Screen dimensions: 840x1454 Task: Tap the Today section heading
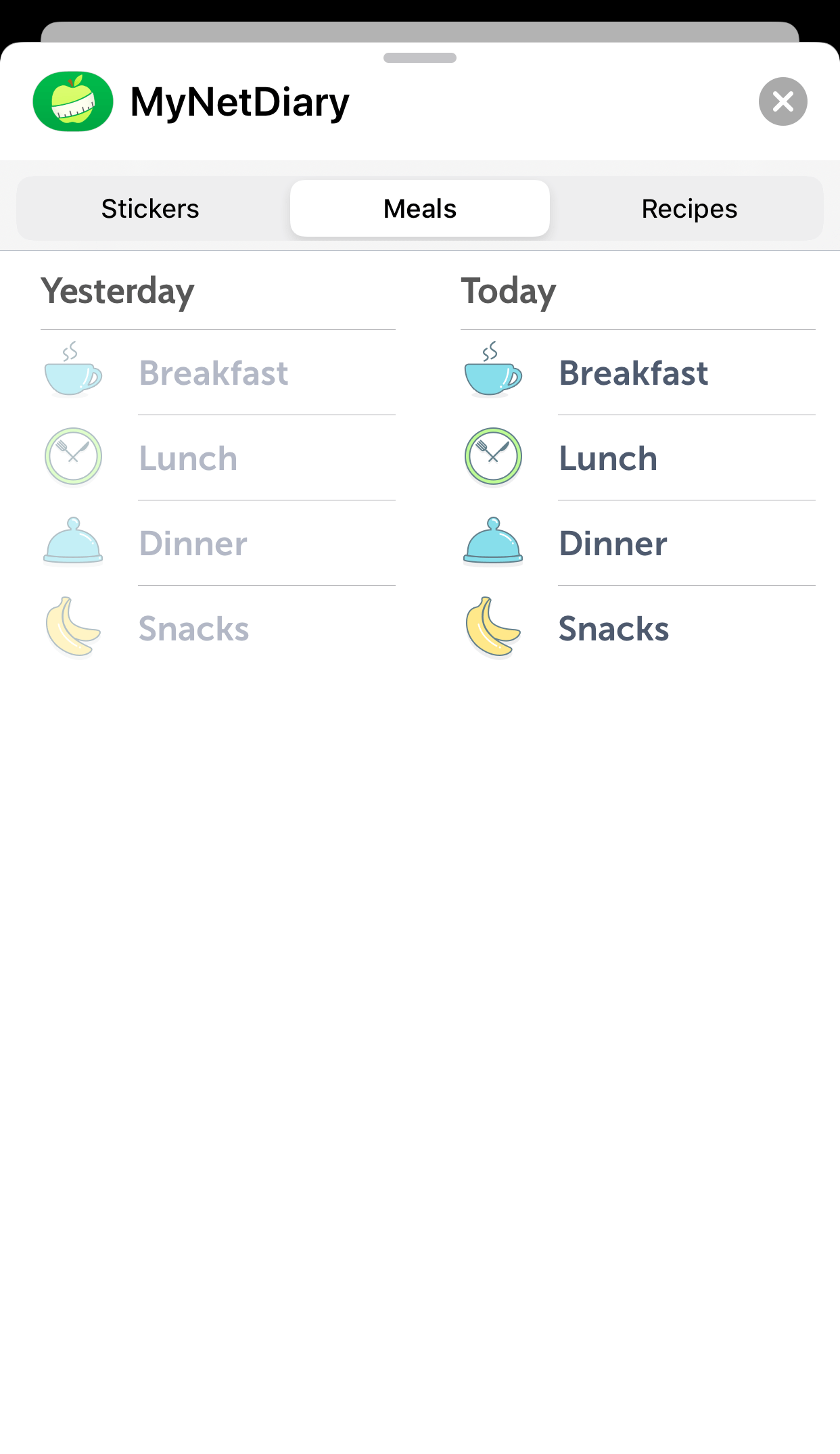508,291
